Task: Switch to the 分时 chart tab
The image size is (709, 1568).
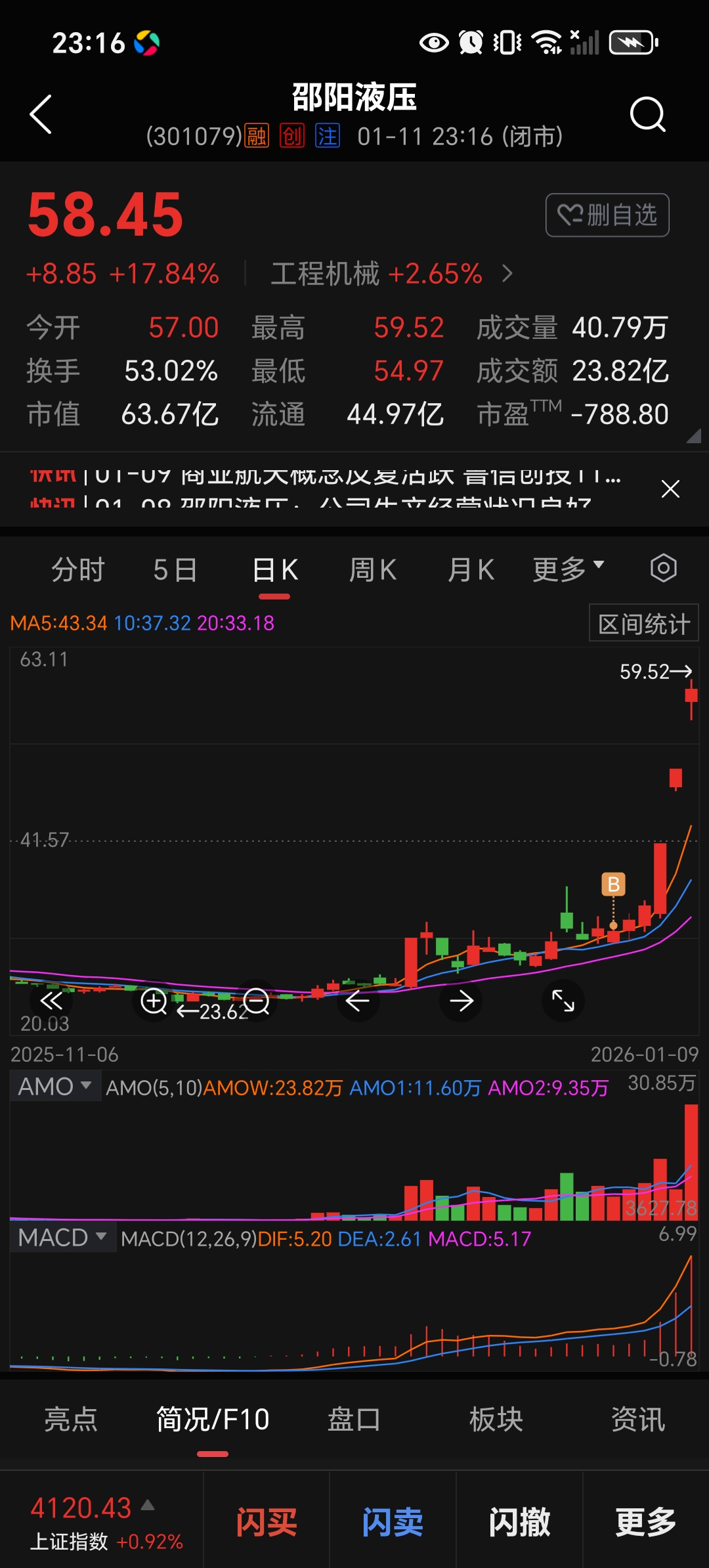Action: (78, 569)
